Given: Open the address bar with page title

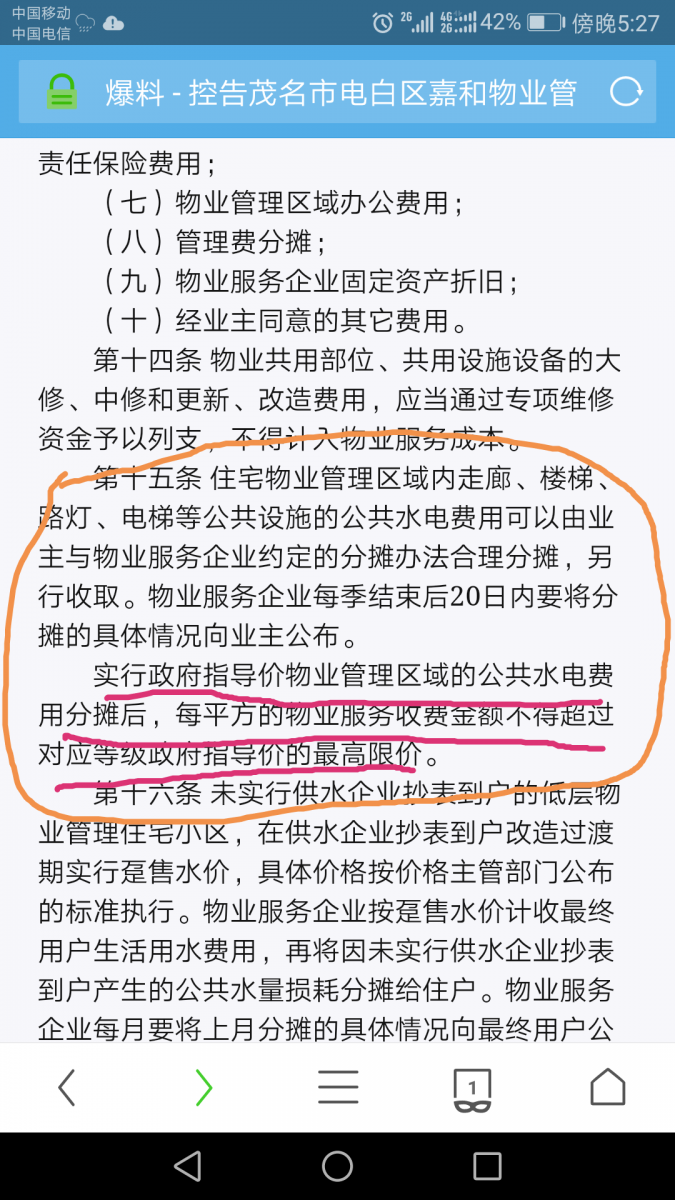Looking at the screenshot, I should pyautogui.click(x=340, y=92).
